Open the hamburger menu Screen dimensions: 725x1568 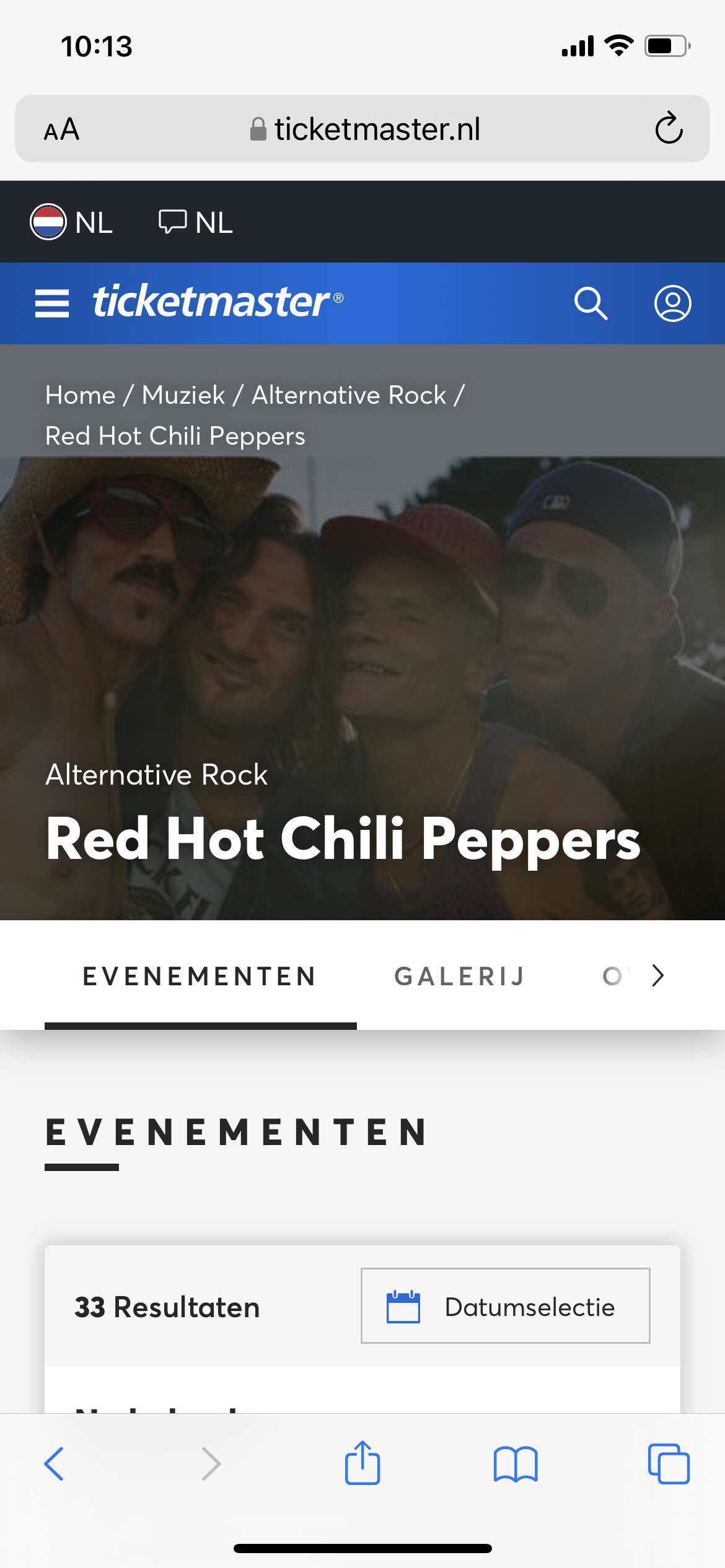[52, 303]
